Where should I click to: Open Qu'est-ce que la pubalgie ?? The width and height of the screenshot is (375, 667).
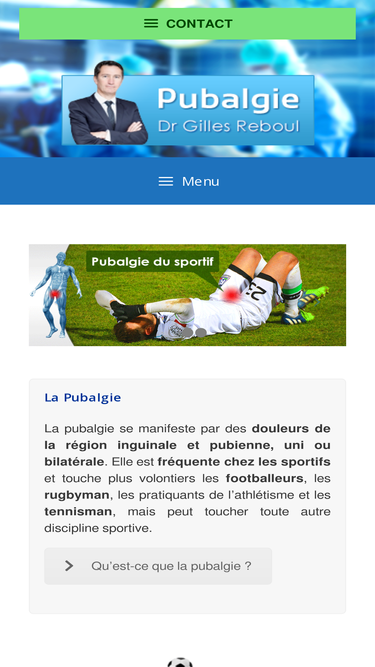point(158,566)
